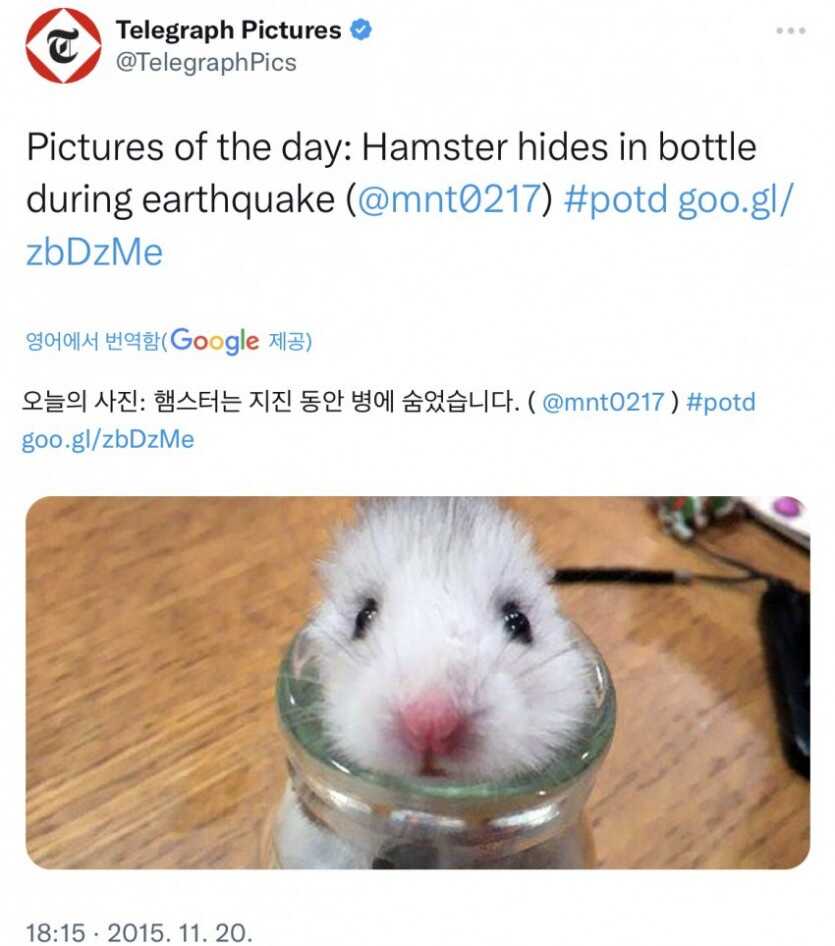Open the tweet's overflow menu
Image resolution: width=835 pixels, height=946 pixels.
coord(790,31)
